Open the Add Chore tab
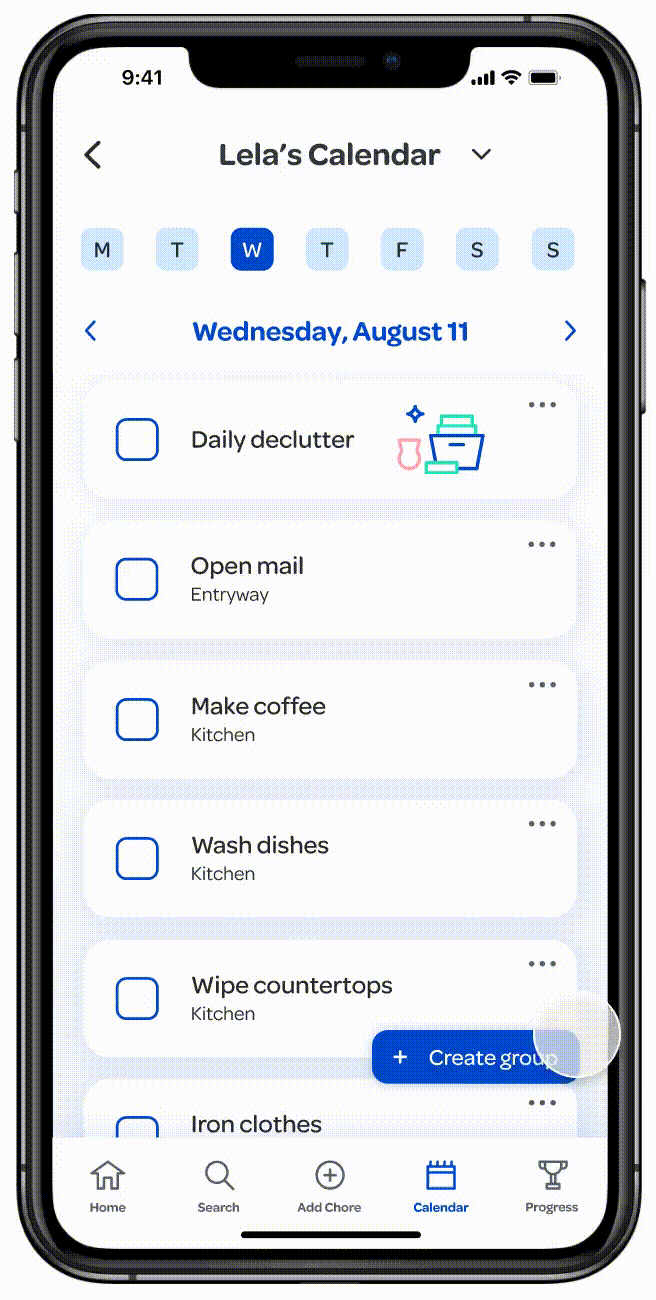This screenshot has height=1300, width=656. click(x=329, y=1187)
